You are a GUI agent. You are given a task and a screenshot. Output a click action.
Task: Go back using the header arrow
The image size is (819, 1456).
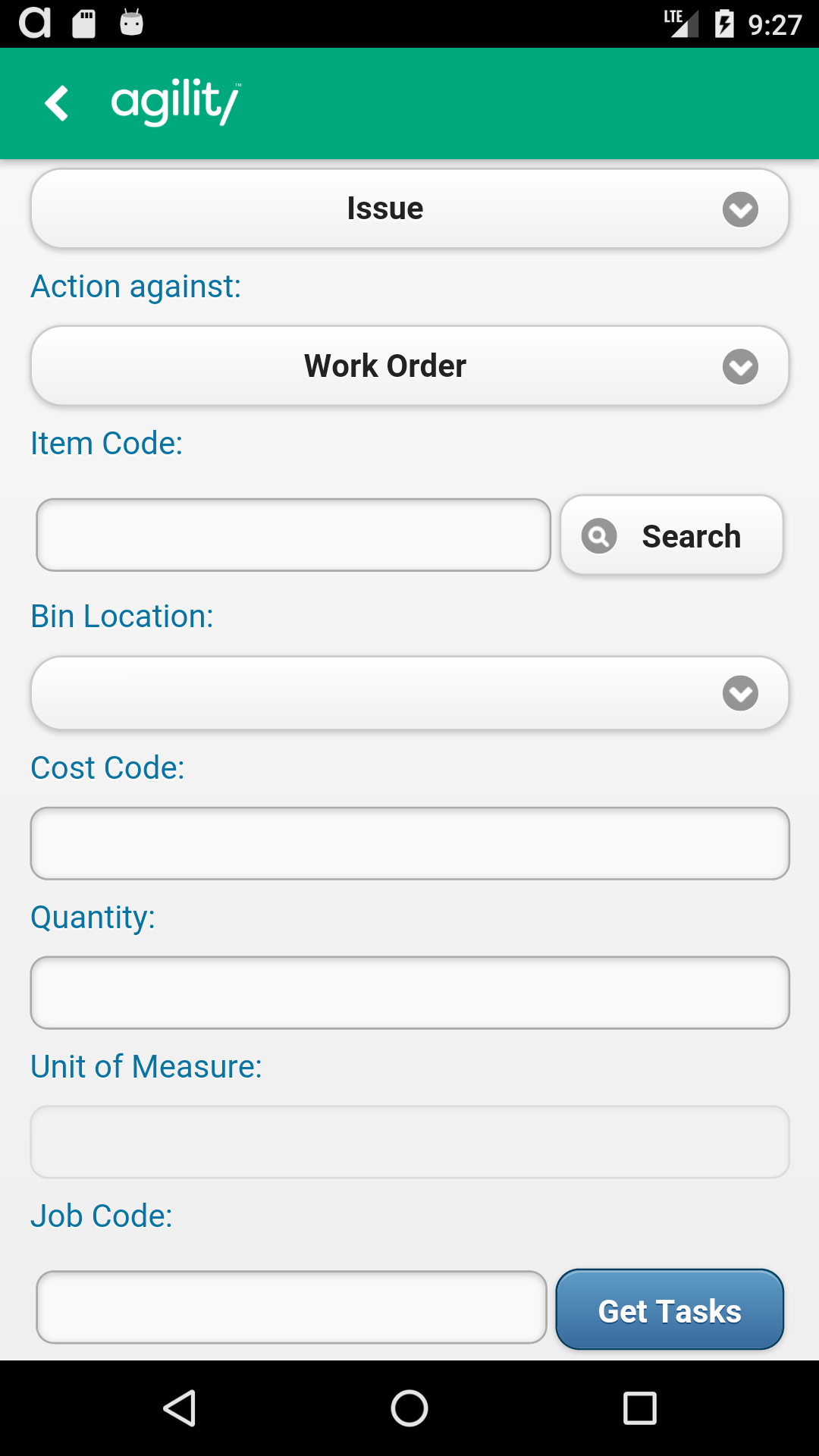(57, 103)
